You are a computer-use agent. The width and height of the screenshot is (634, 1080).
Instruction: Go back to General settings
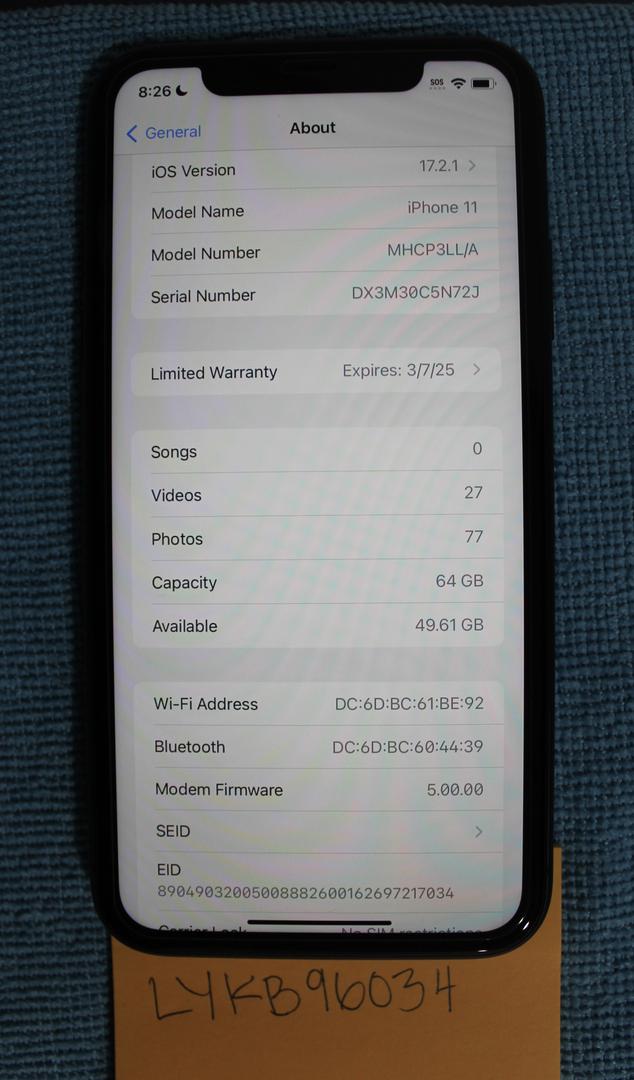pyautogui.click(x=163, y=133)
